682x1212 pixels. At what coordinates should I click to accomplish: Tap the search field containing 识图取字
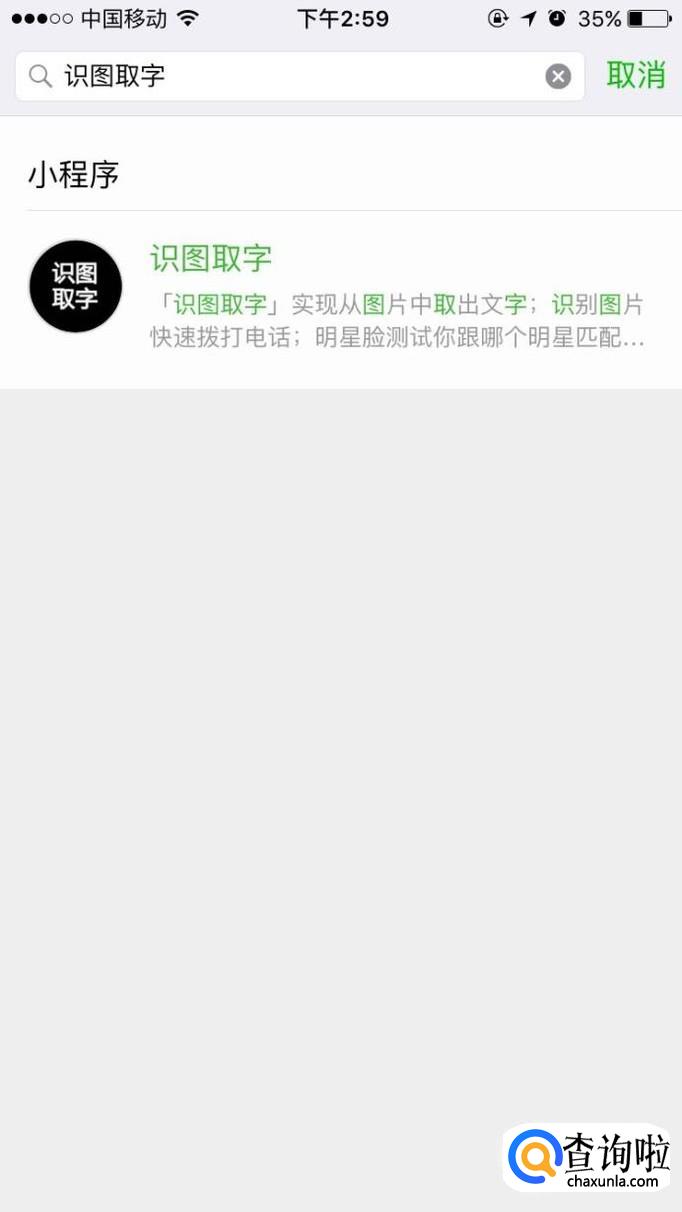(x=290, y=76)
